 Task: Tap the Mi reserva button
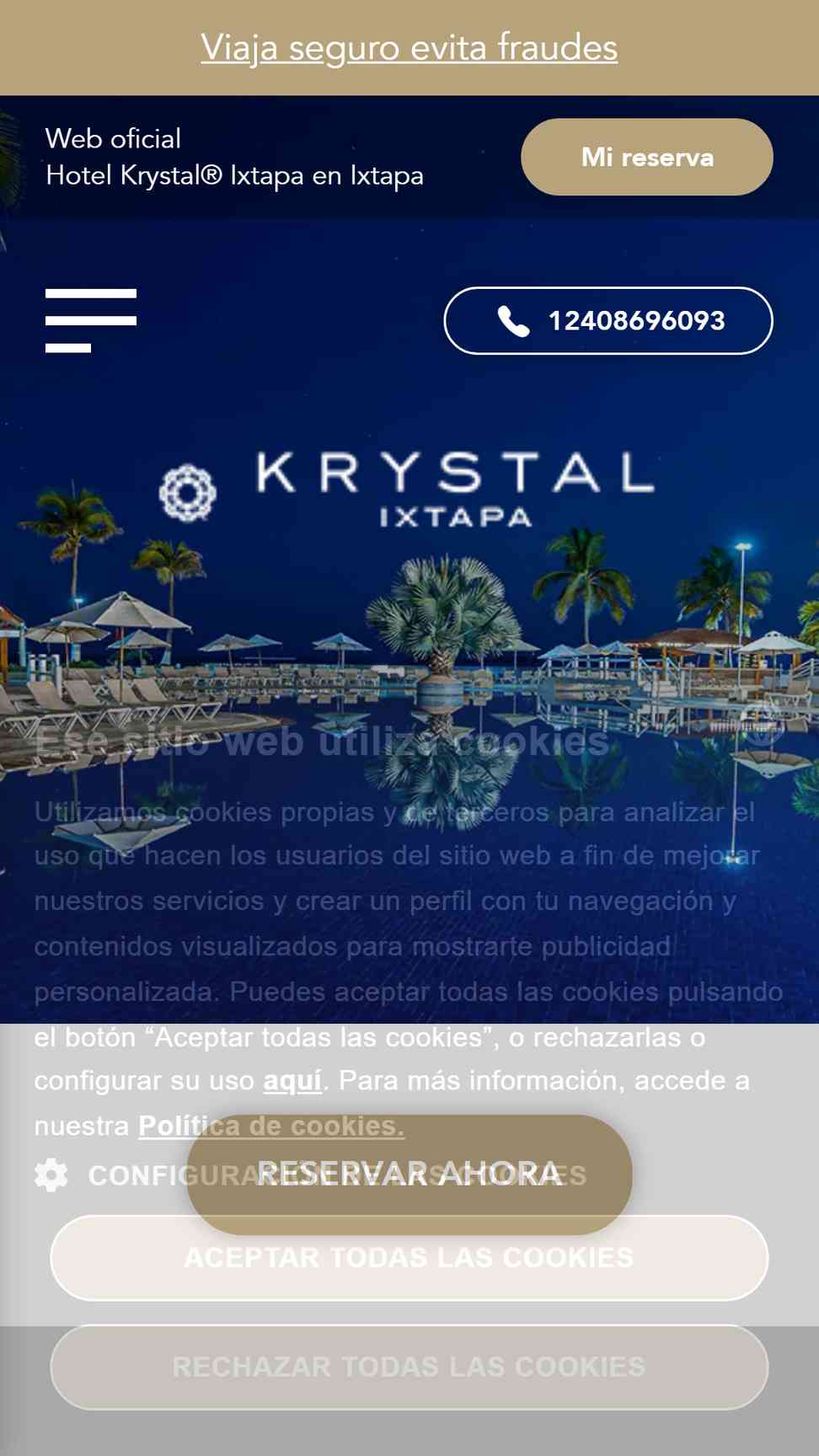coord(647,157)
